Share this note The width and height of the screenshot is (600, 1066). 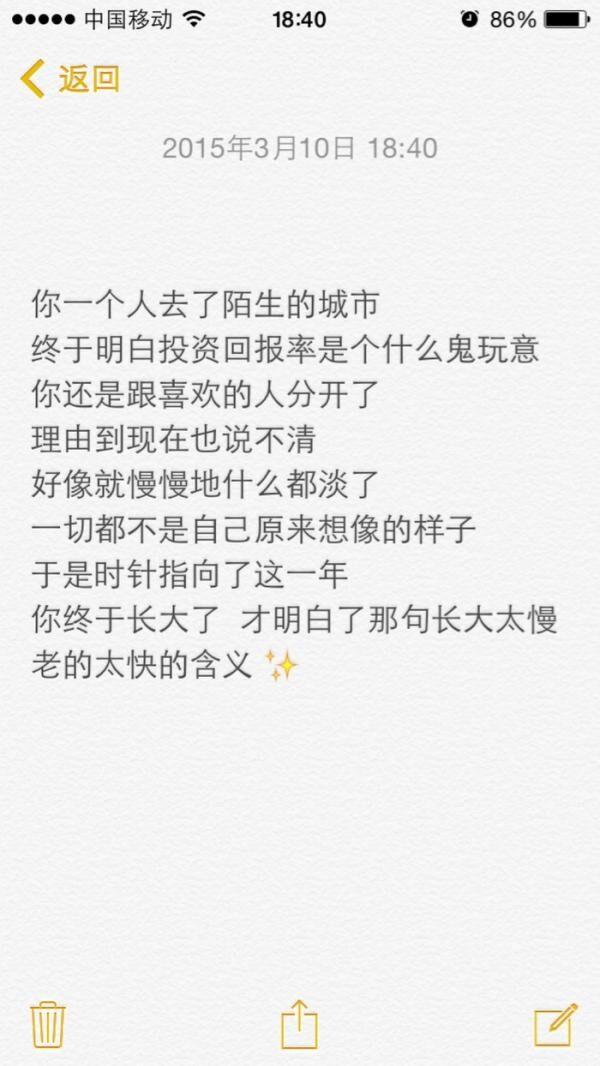click(300, 1023)
